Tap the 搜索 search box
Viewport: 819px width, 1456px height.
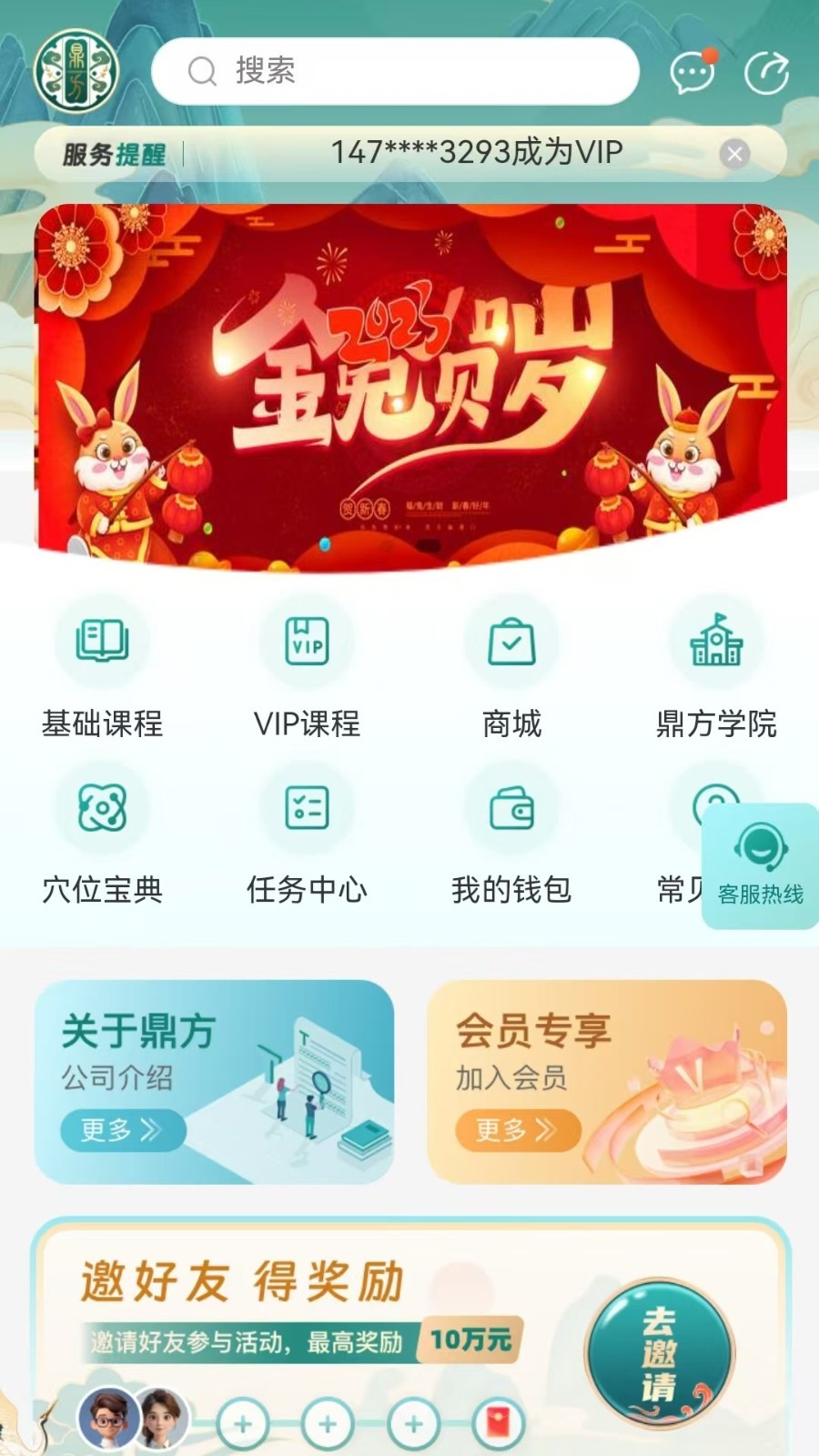pos(395,71)
